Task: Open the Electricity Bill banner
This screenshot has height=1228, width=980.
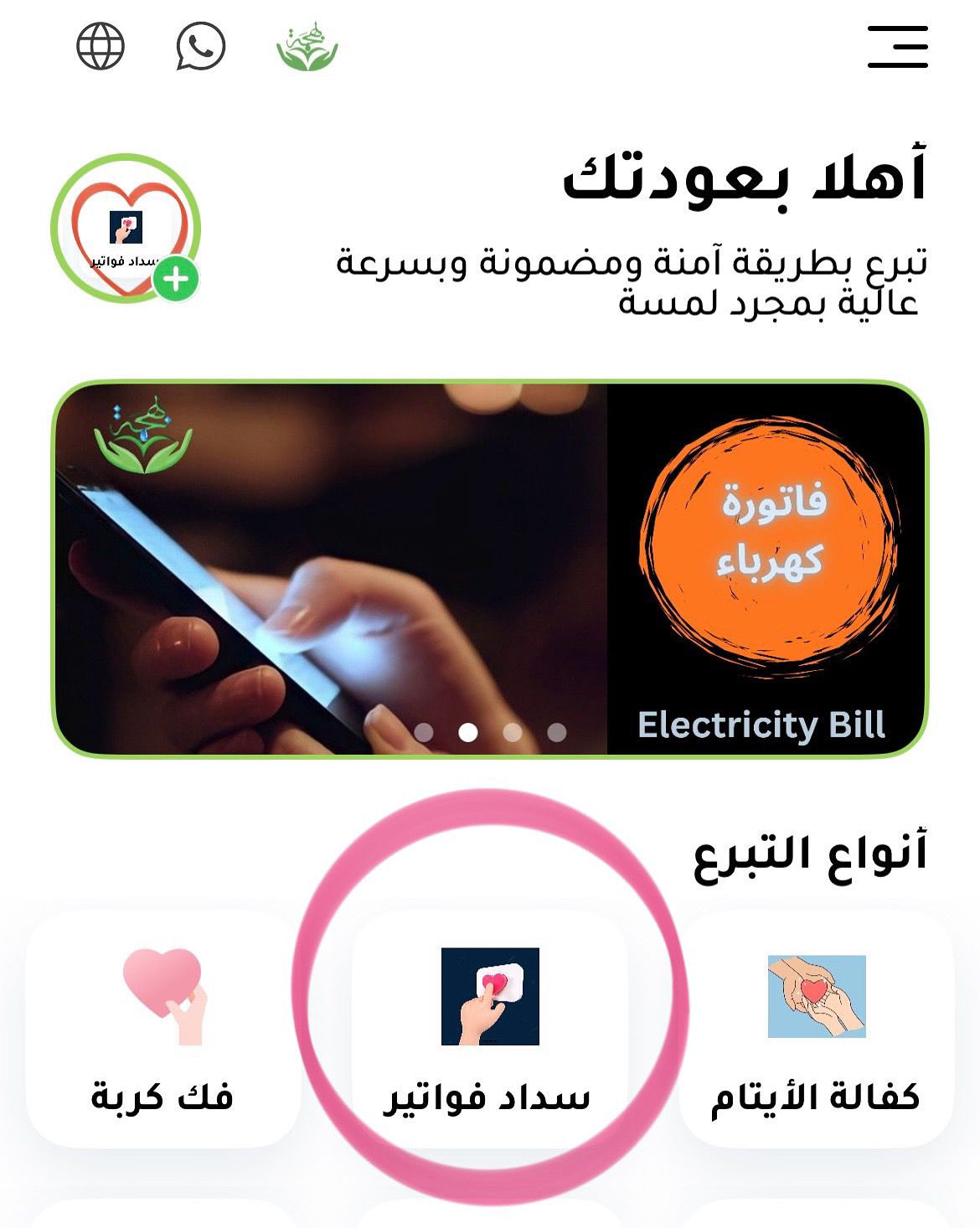Action: click(x=490, y=570)
